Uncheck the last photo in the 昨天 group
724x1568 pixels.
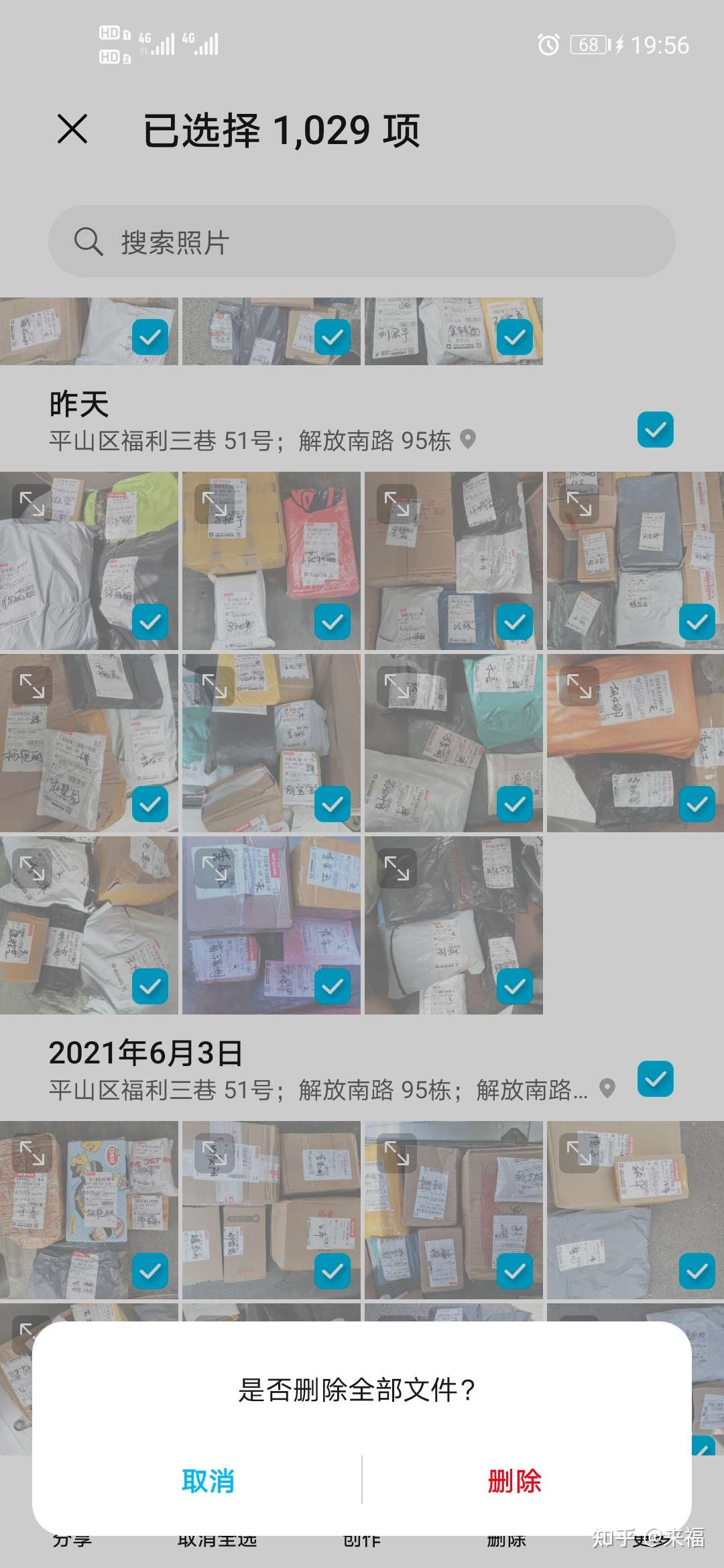pos(514,986)
